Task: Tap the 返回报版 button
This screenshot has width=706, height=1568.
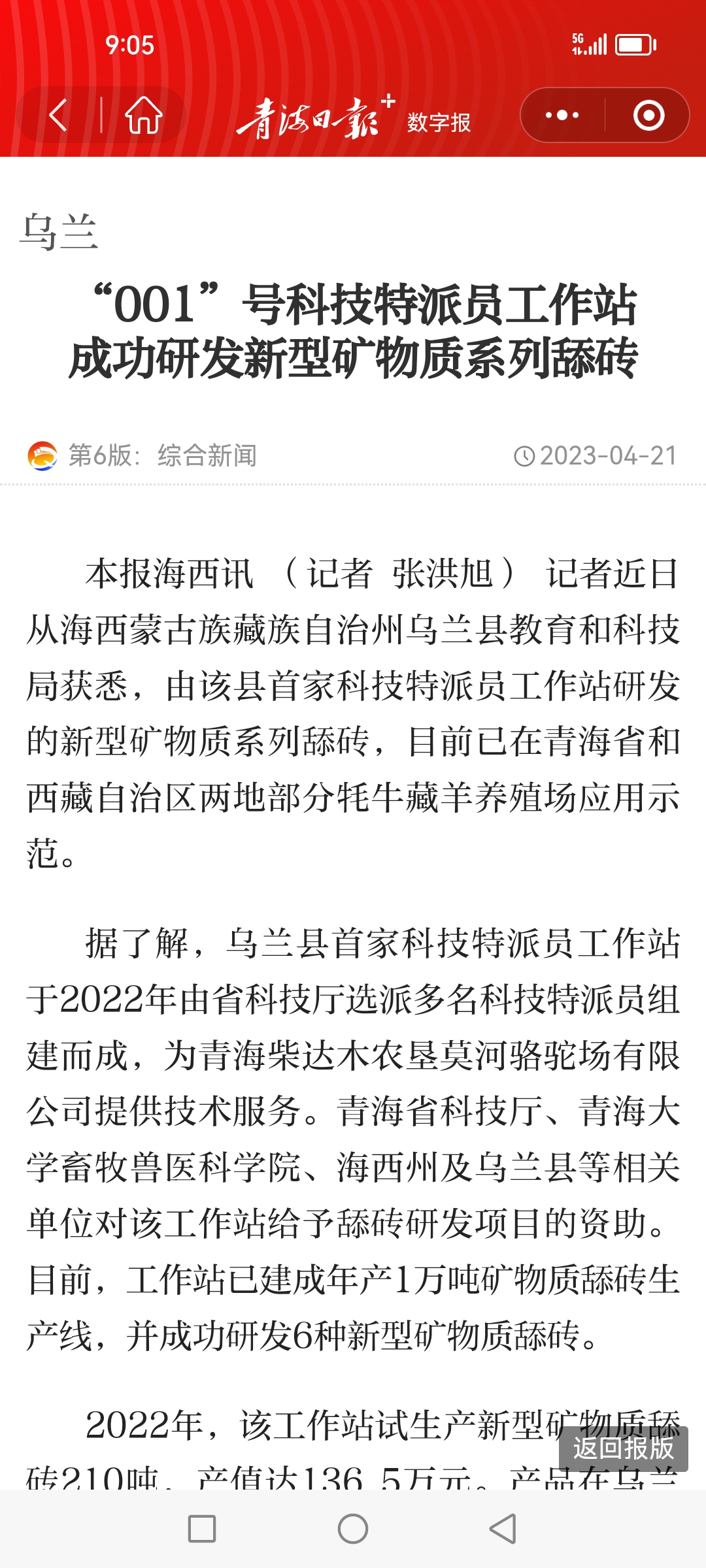Action: [x=624, y=1448]
